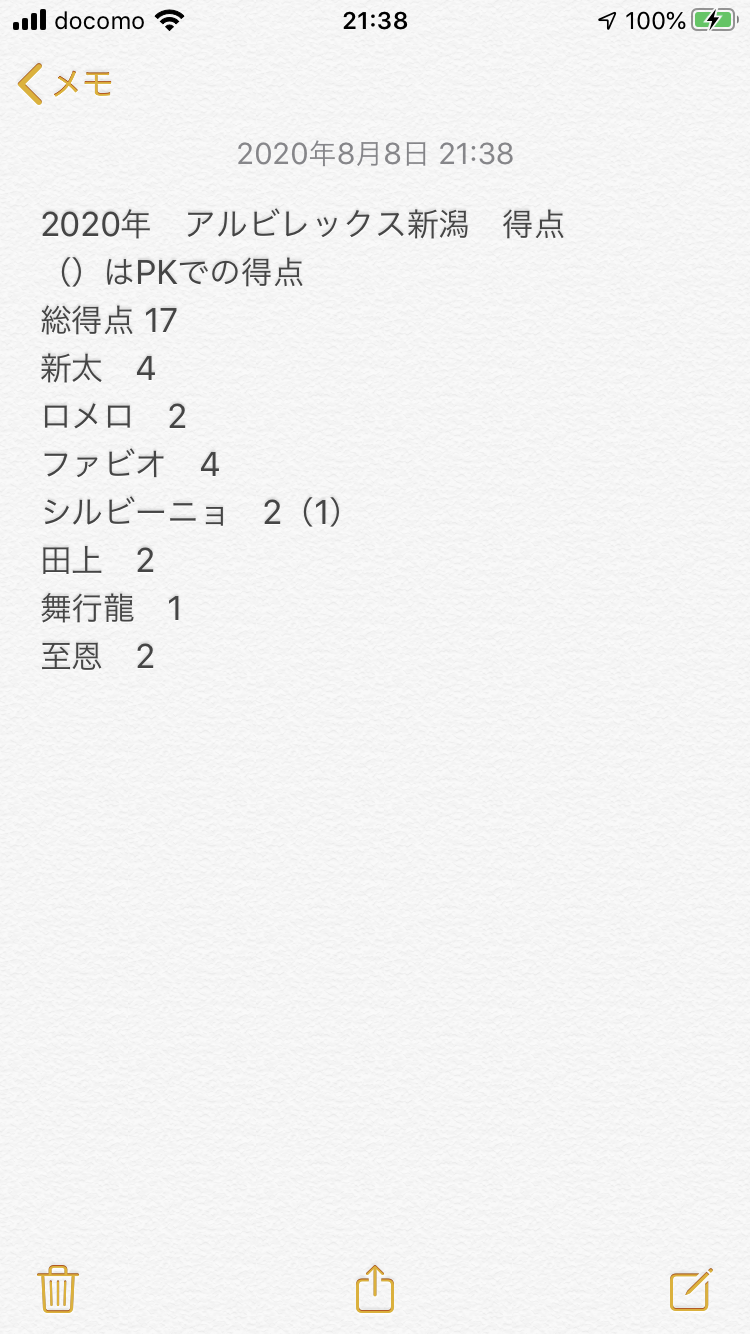Go back to the メモ list

click(x=64, y=84)
